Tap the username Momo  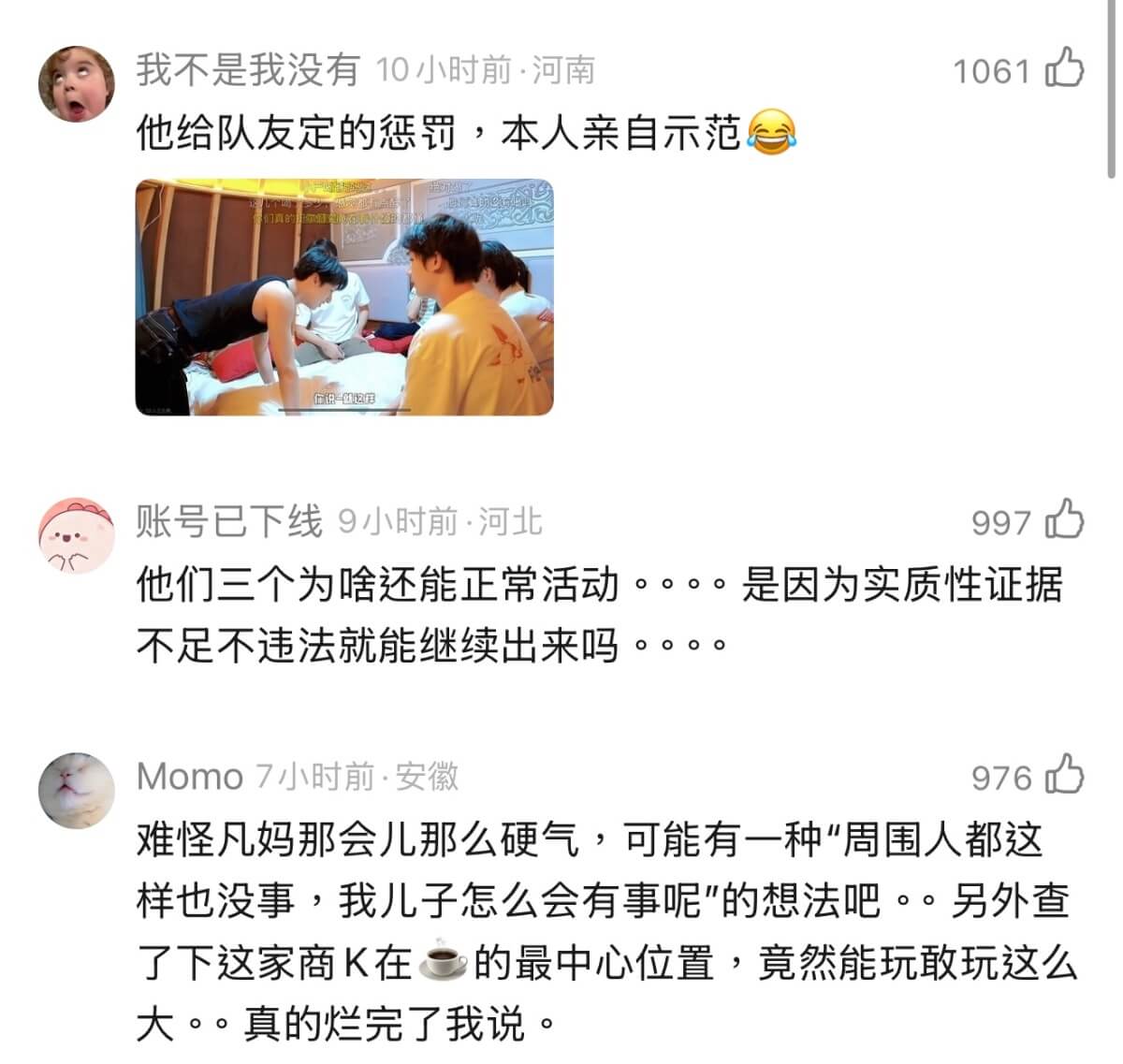190,777
